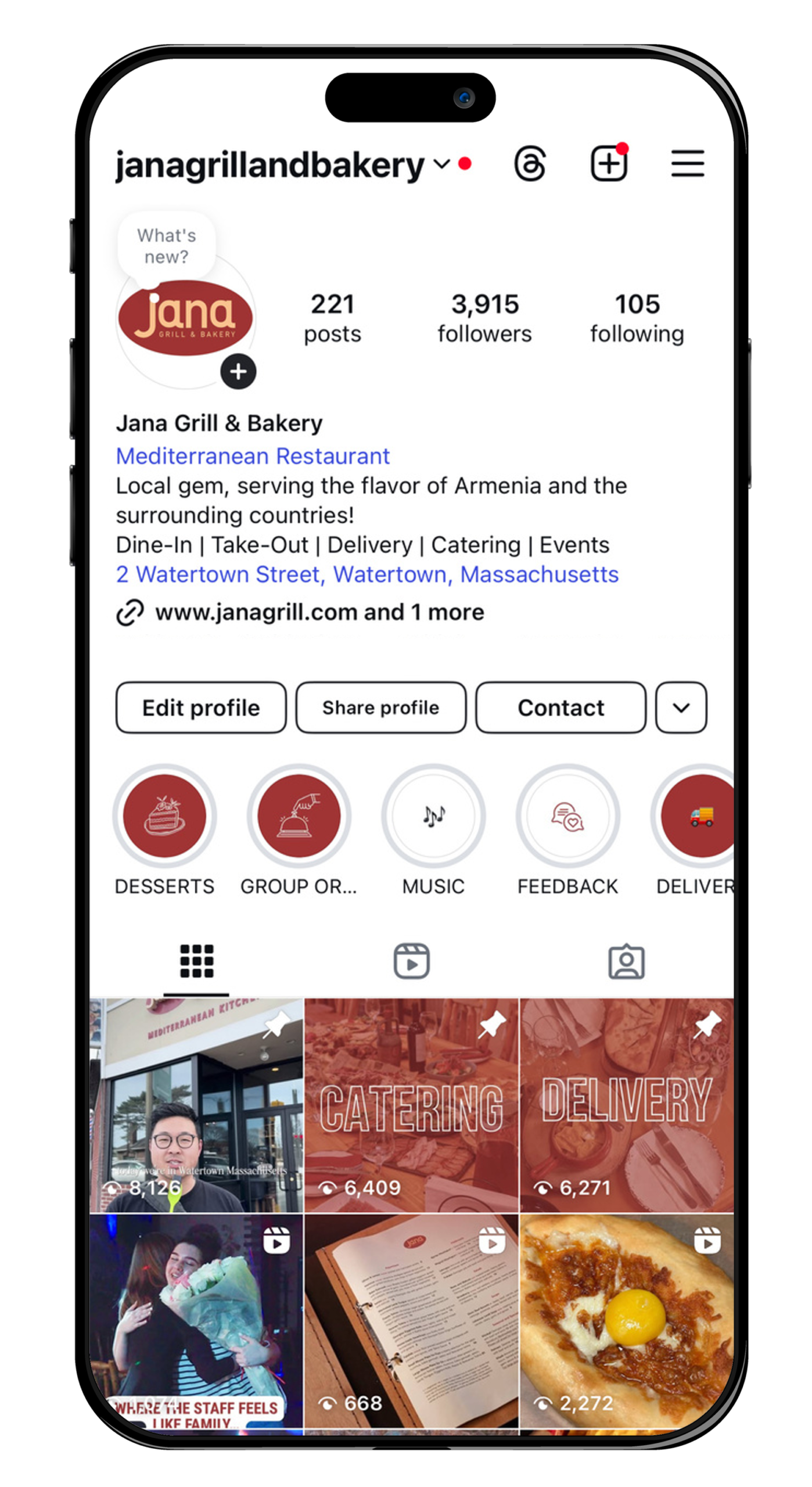Open the Watertown Street address link
The height and width of the screenshot is (1487, 812).
click(x=367, y=574)
